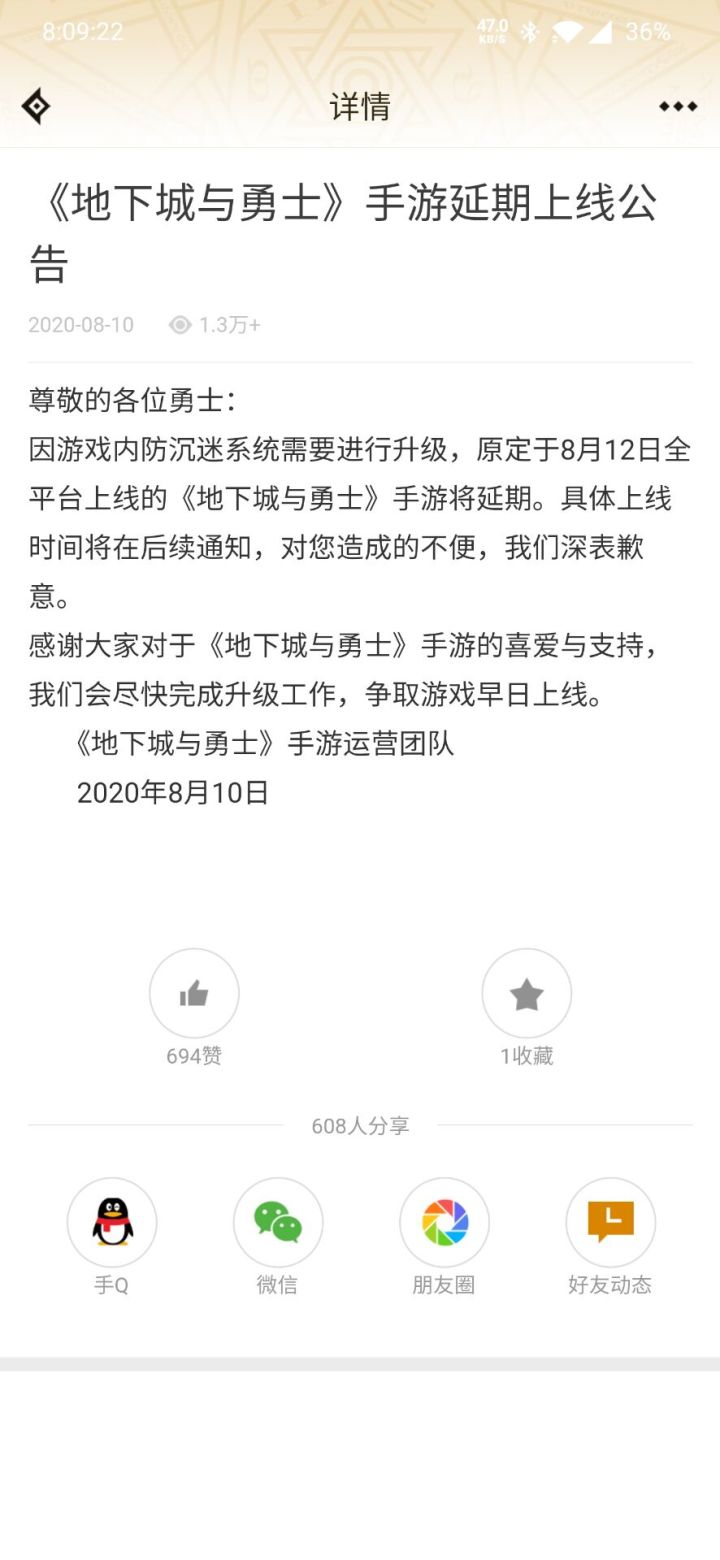This screenshot has height=1560, width=720.
Task: Open the three-dot overflow menu
Action: tap(678, 106)
